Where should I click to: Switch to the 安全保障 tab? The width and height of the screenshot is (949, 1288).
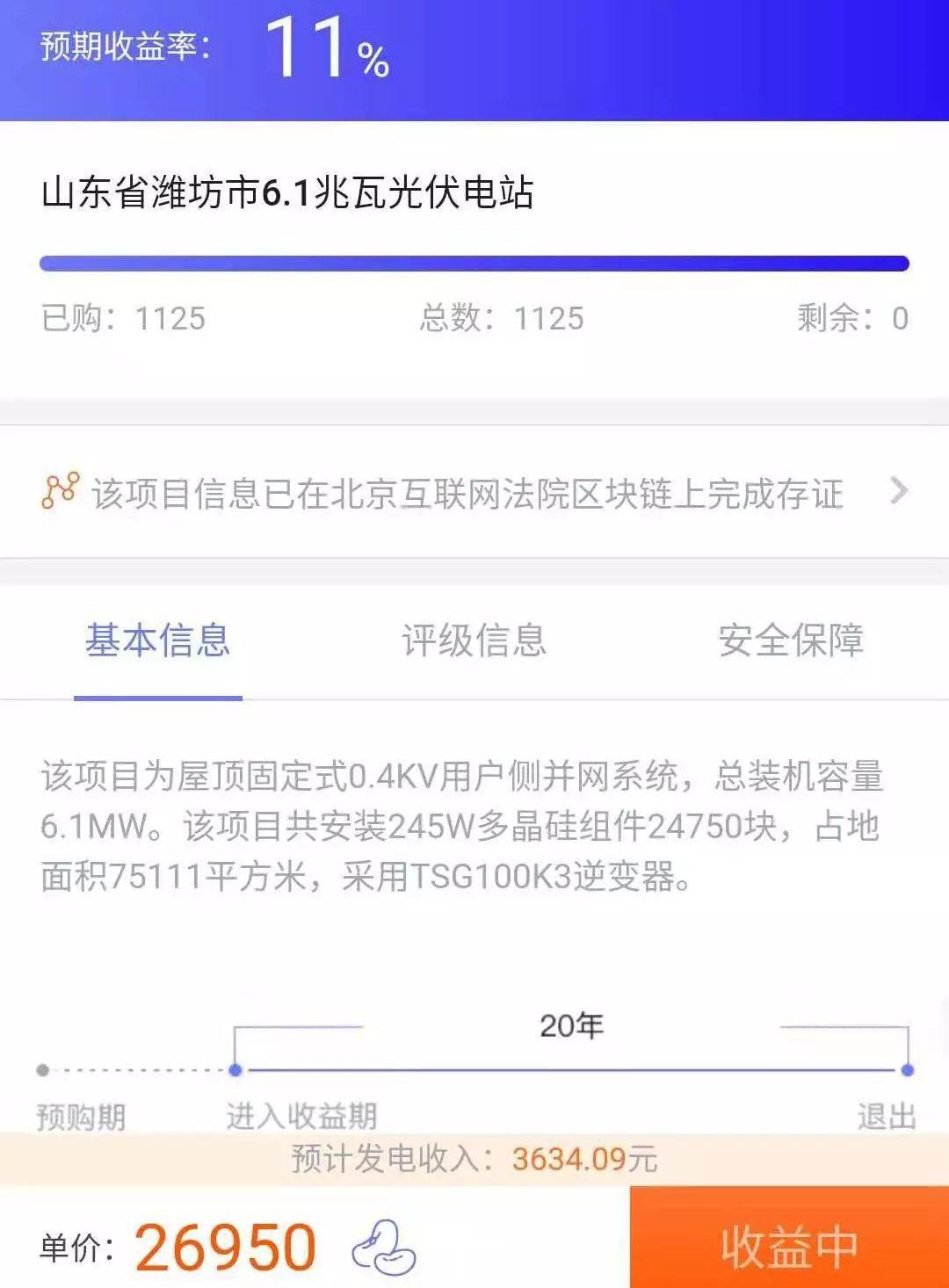point(790,640)
